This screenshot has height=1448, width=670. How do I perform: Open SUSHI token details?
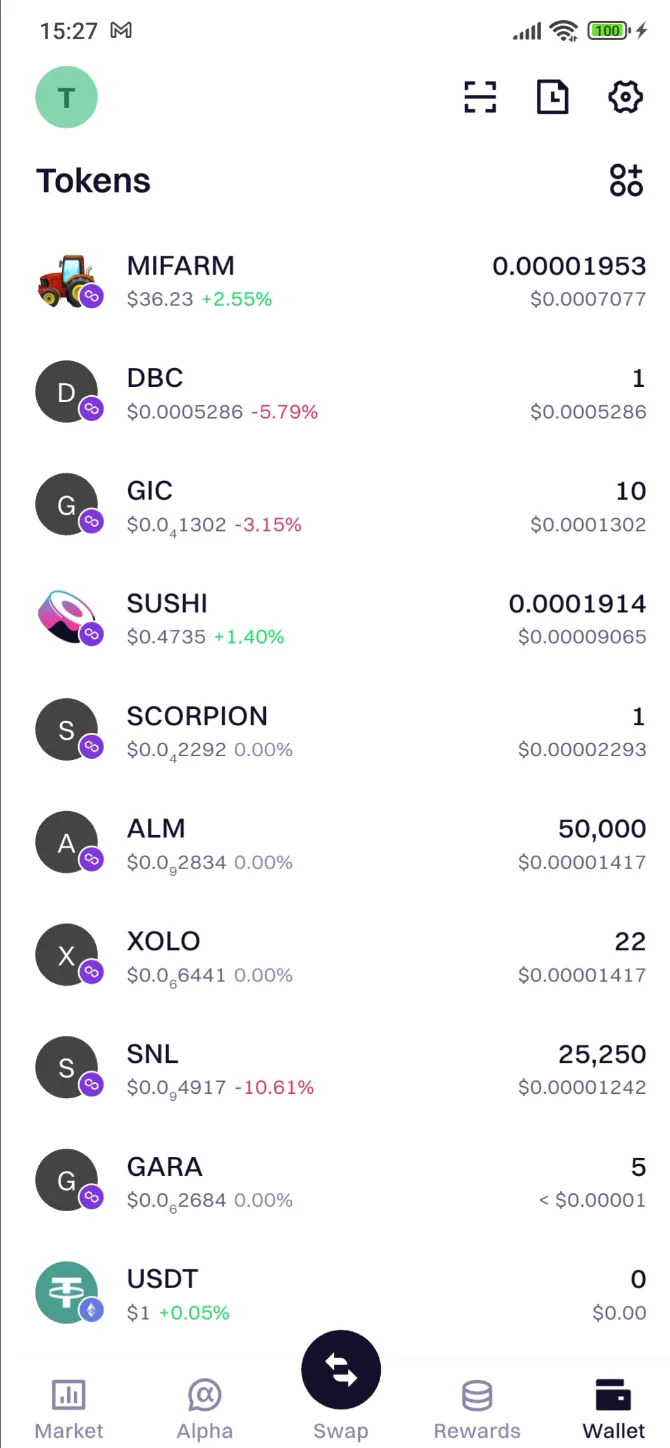click(x=335, y=618)
